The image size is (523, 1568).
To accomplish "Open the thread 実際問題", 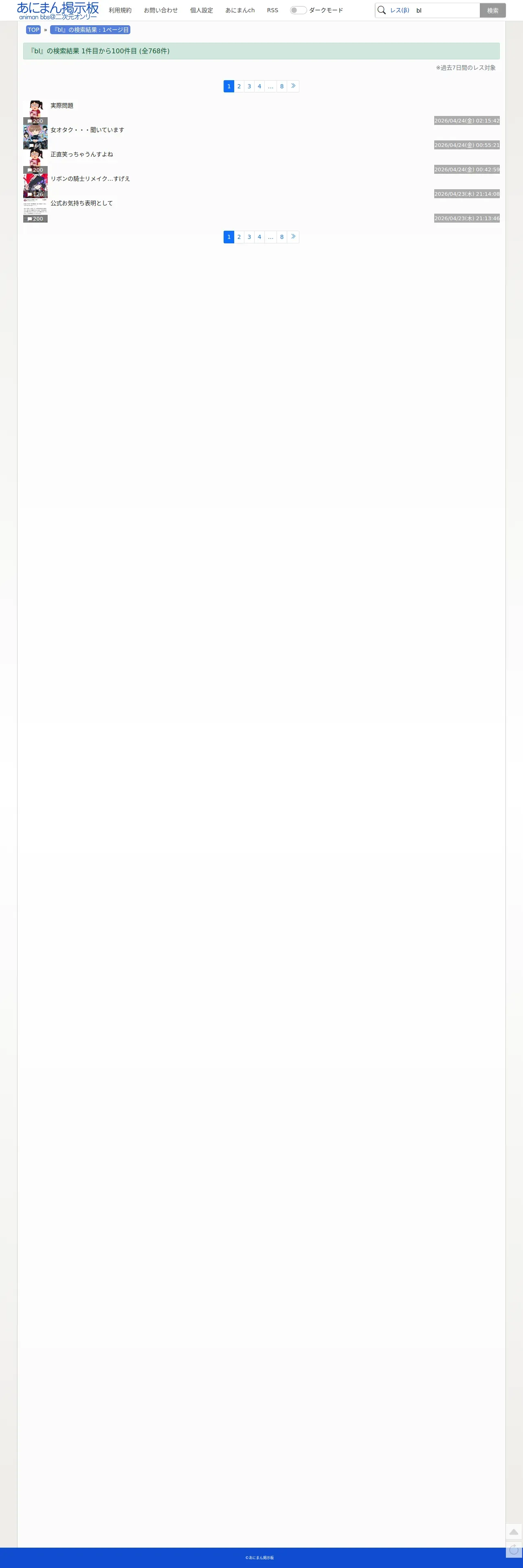I will click(62, 106).
